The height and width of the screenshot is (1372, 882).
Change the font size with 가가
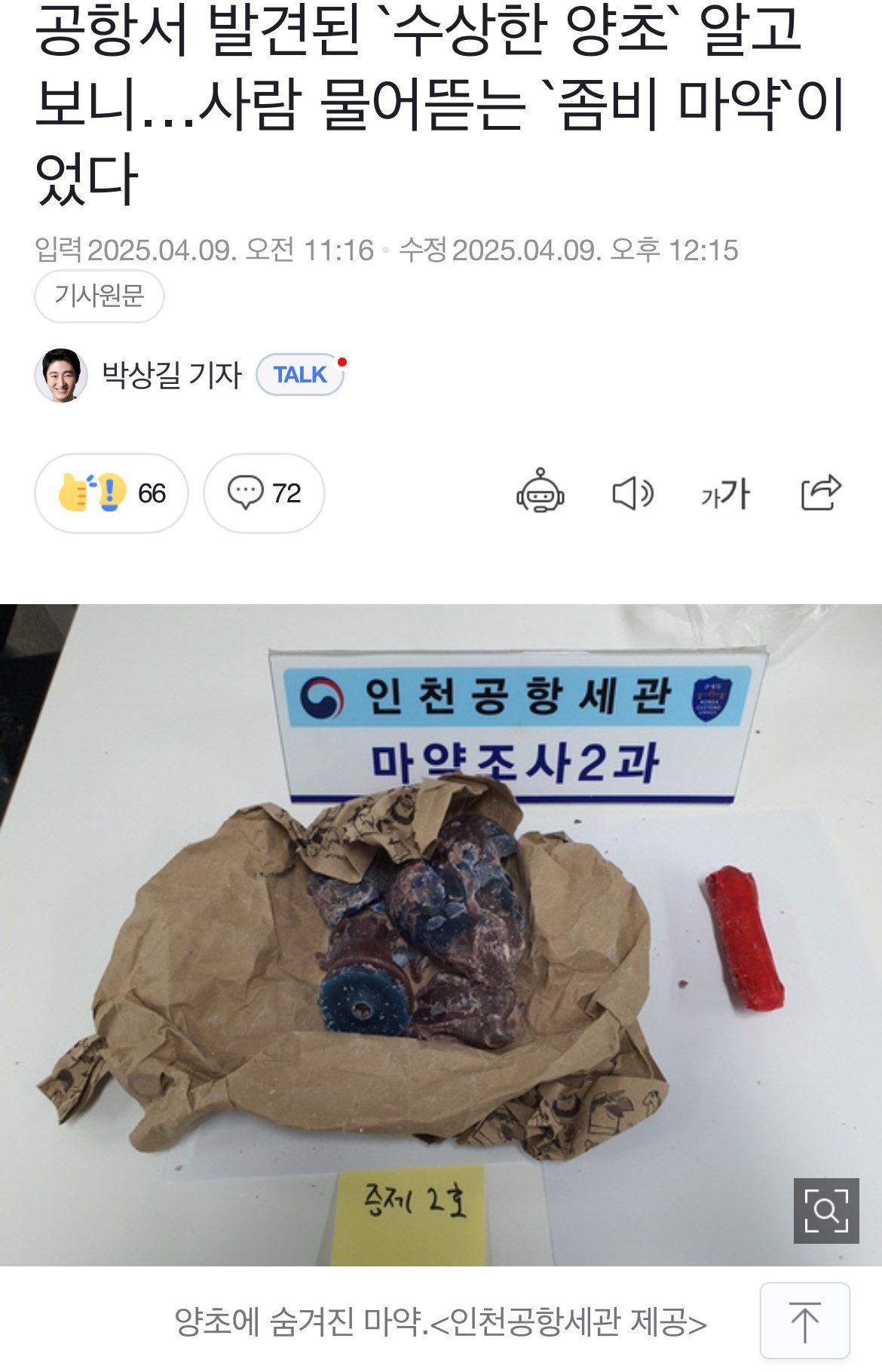pyautogui.click(x=725, y=494)
